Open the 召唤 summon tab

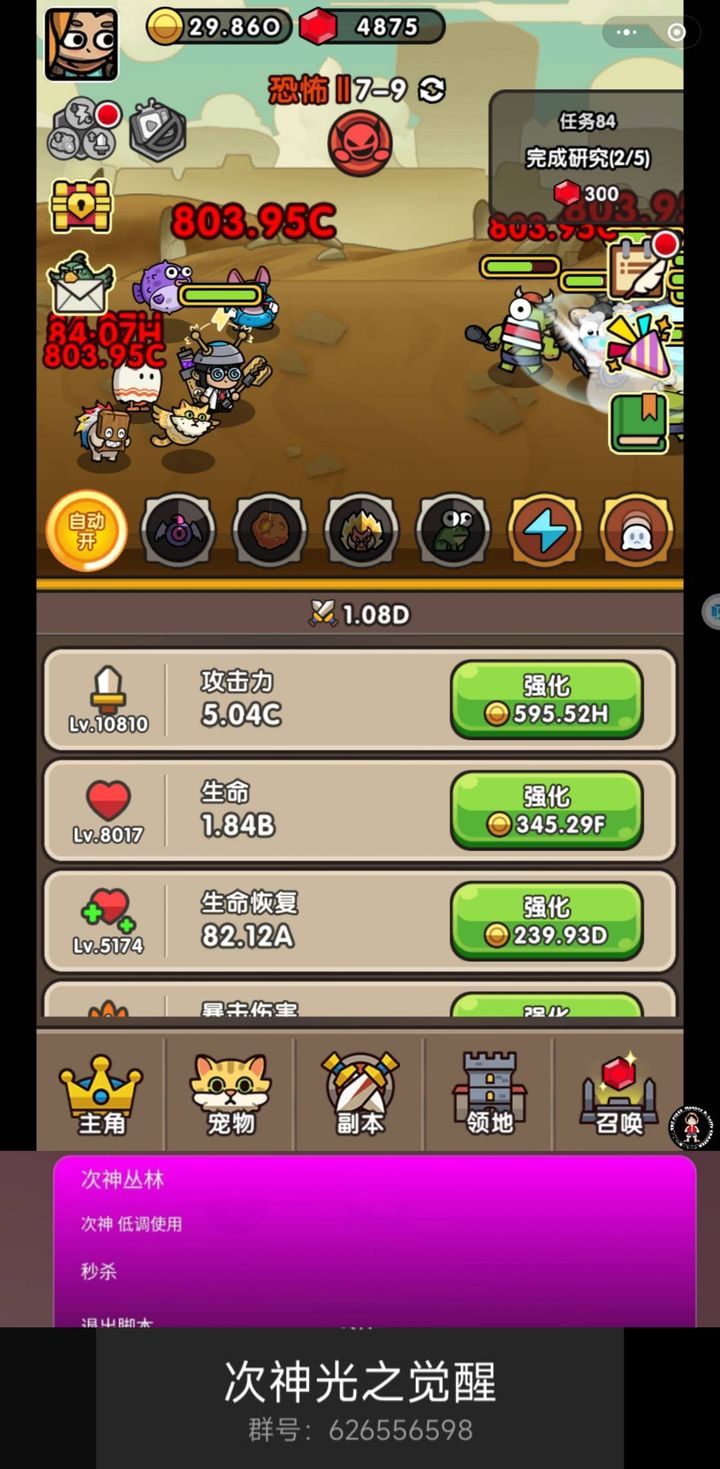coord(618,1094)
